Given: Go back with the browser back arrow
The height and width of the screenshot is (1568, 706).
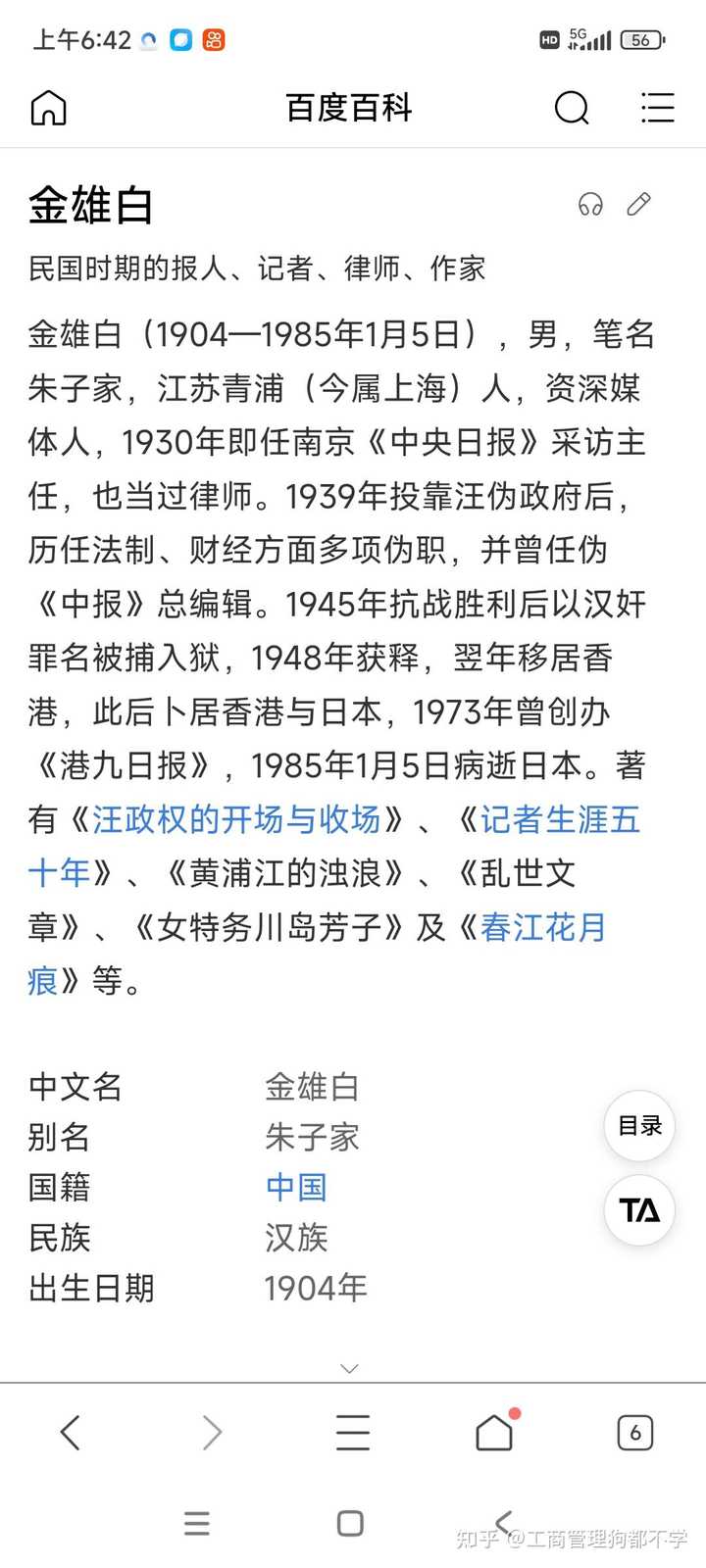Looking at the screenshot, I should tap(71, 1433).
